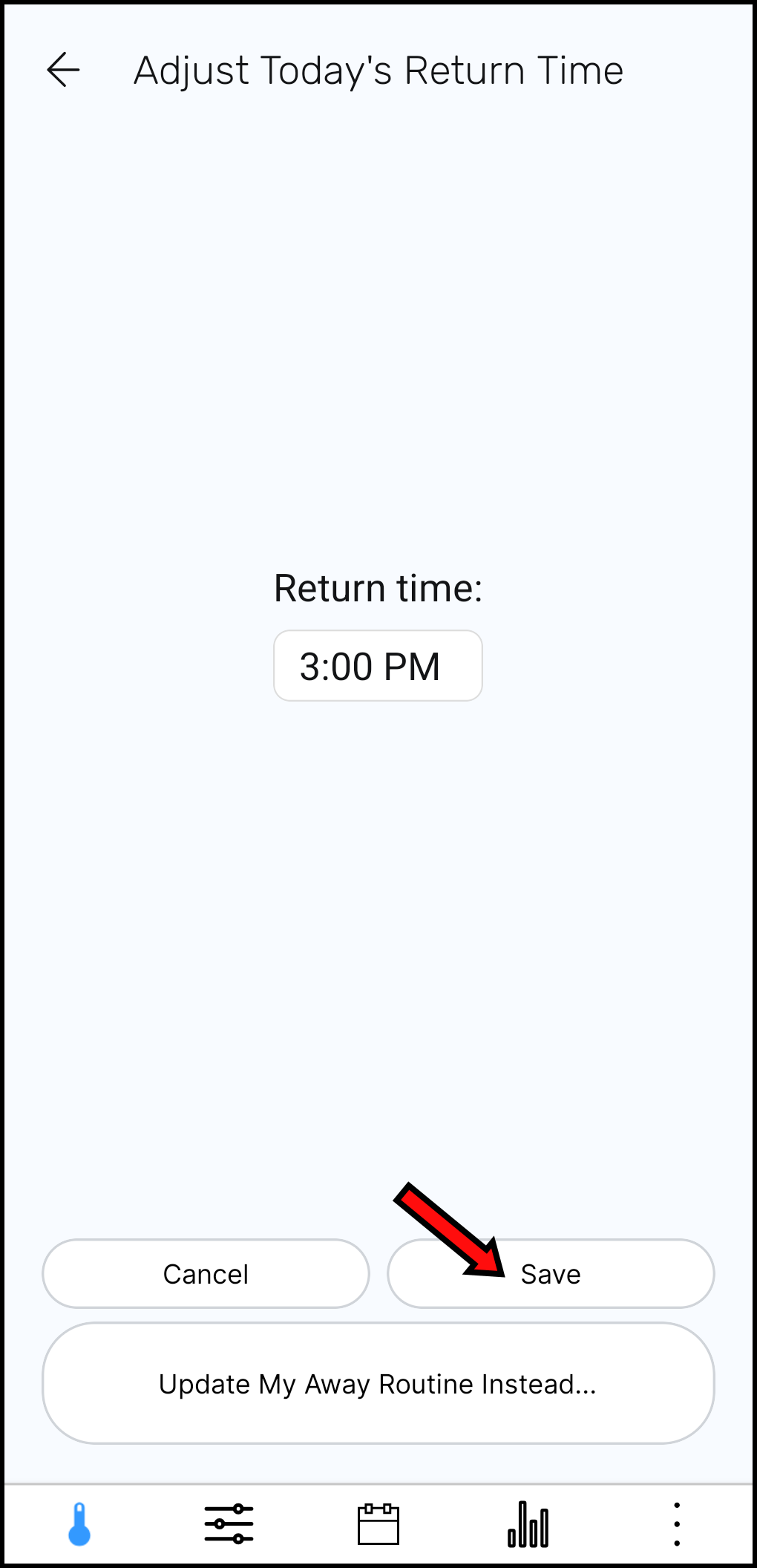This screenshot has width=757, height=1568.
Task: View the bar chart statistics tab
Action: 528,1524
